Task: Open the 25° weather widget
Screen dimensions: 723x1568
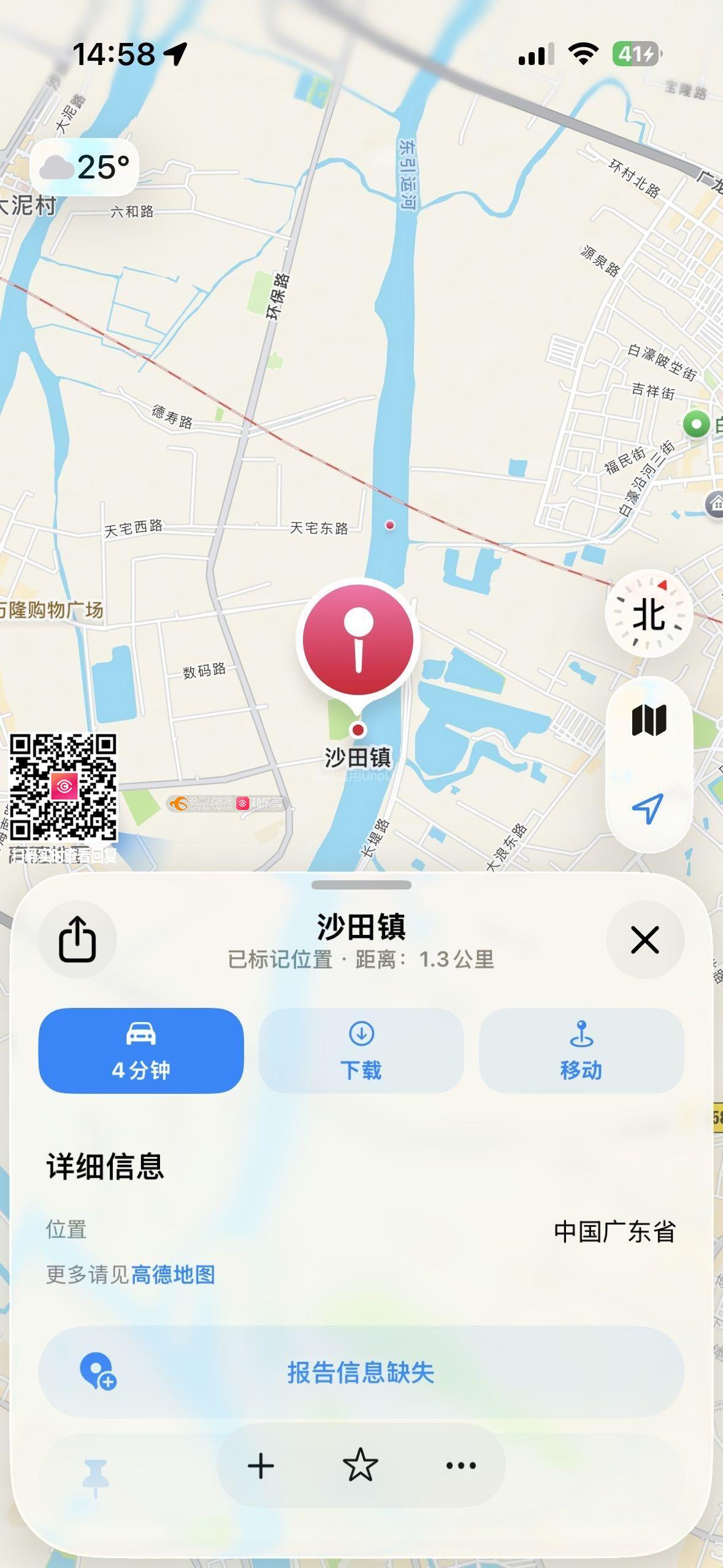Action: (85, 167)
